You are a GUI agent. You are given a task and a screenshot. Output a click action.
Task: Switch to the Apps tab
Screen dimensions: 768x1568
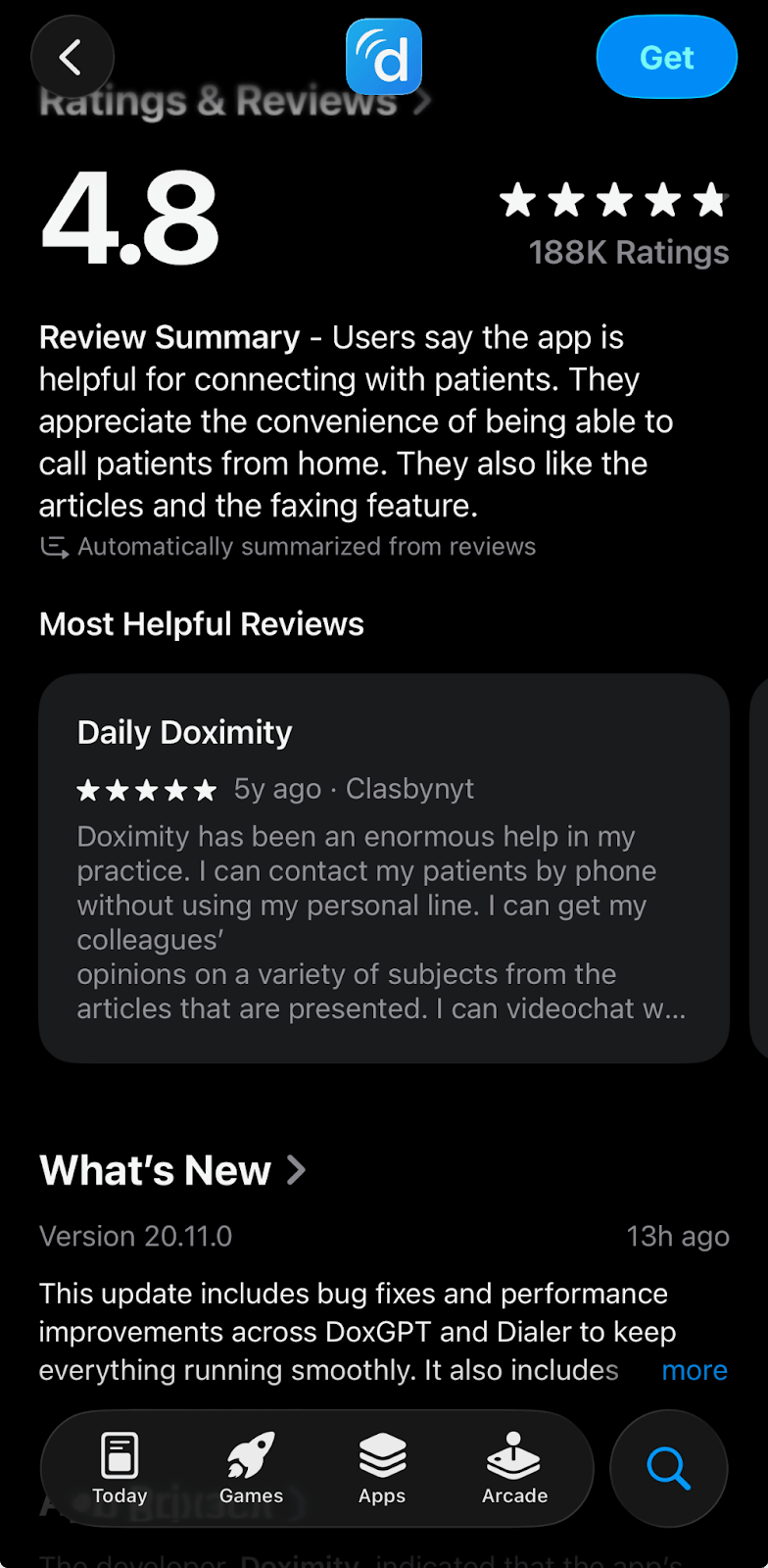[x=382, y=1468]
